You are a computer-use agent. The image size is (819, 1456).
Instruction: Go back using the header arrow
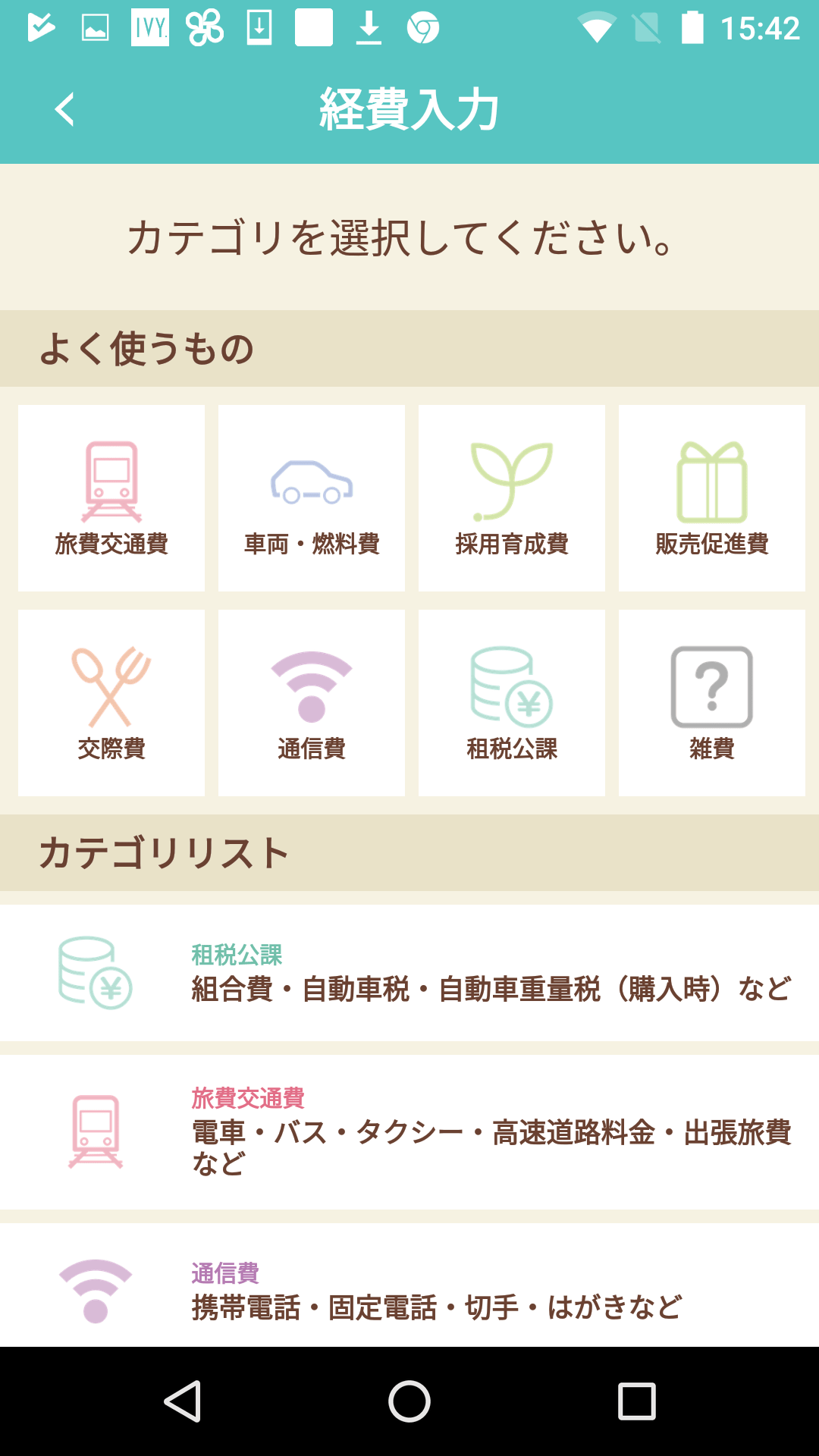point(65,109)
